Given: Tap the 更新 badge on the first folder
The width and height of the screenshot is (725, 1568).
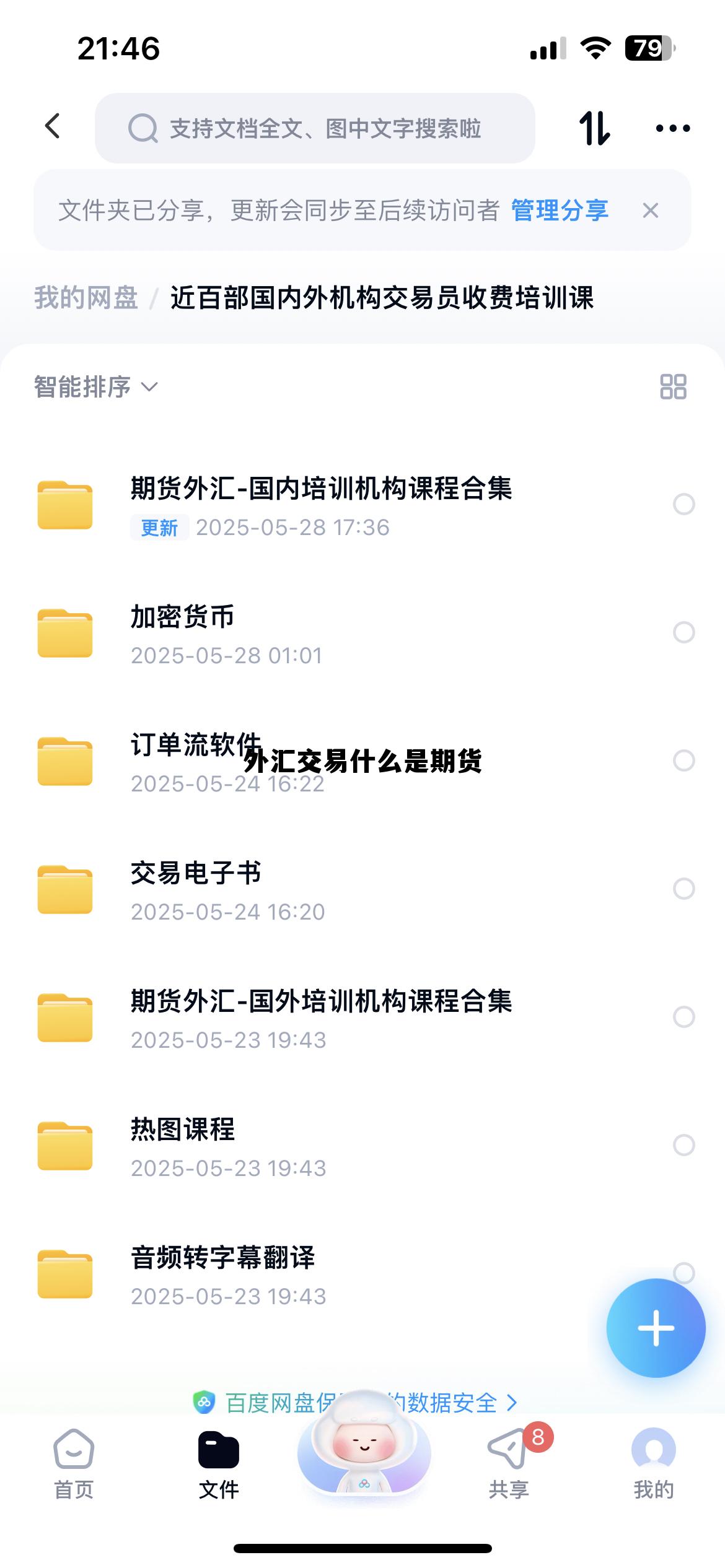Looking at the screenshot, I should pyautogui.click(x=160, y=528).
